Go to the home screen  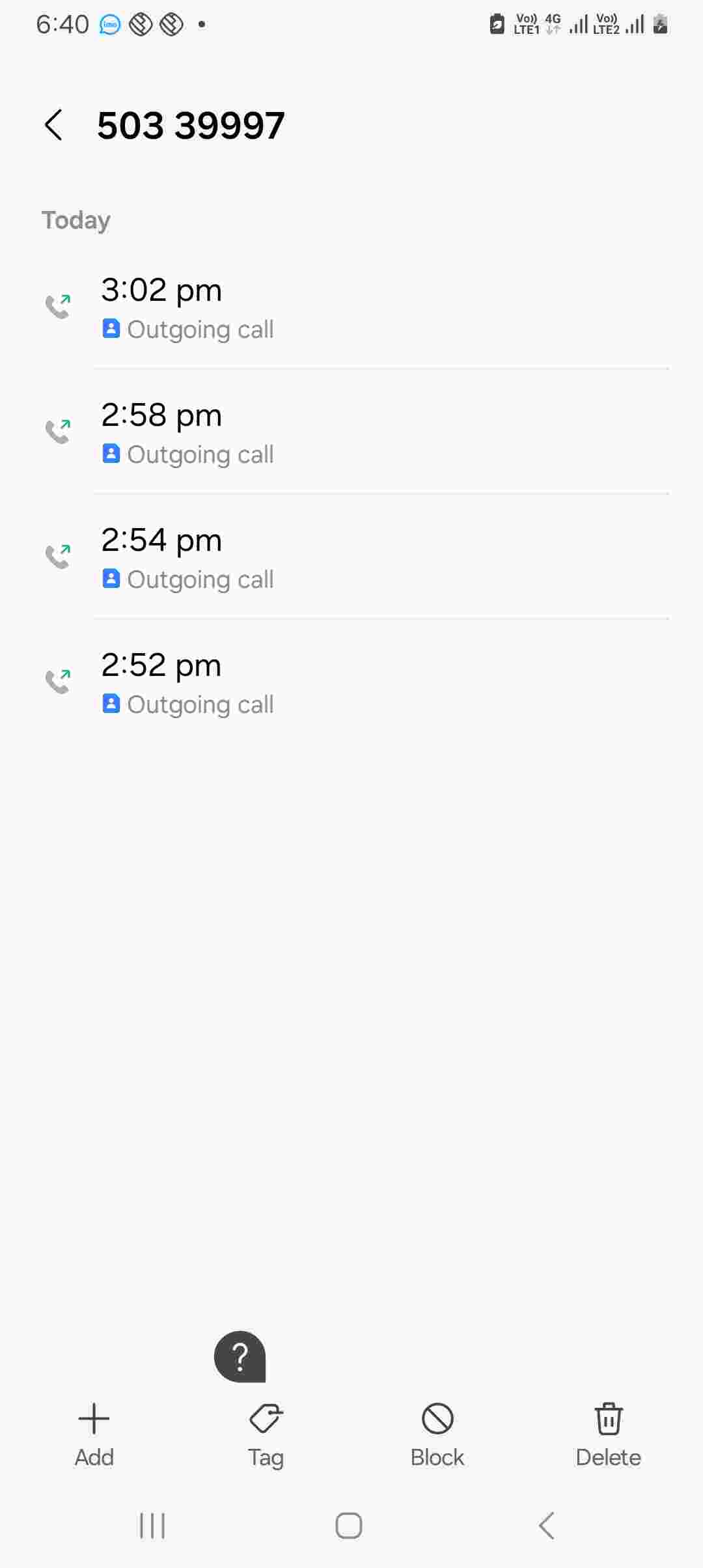pyautogui.click(x=349, y=1526)
